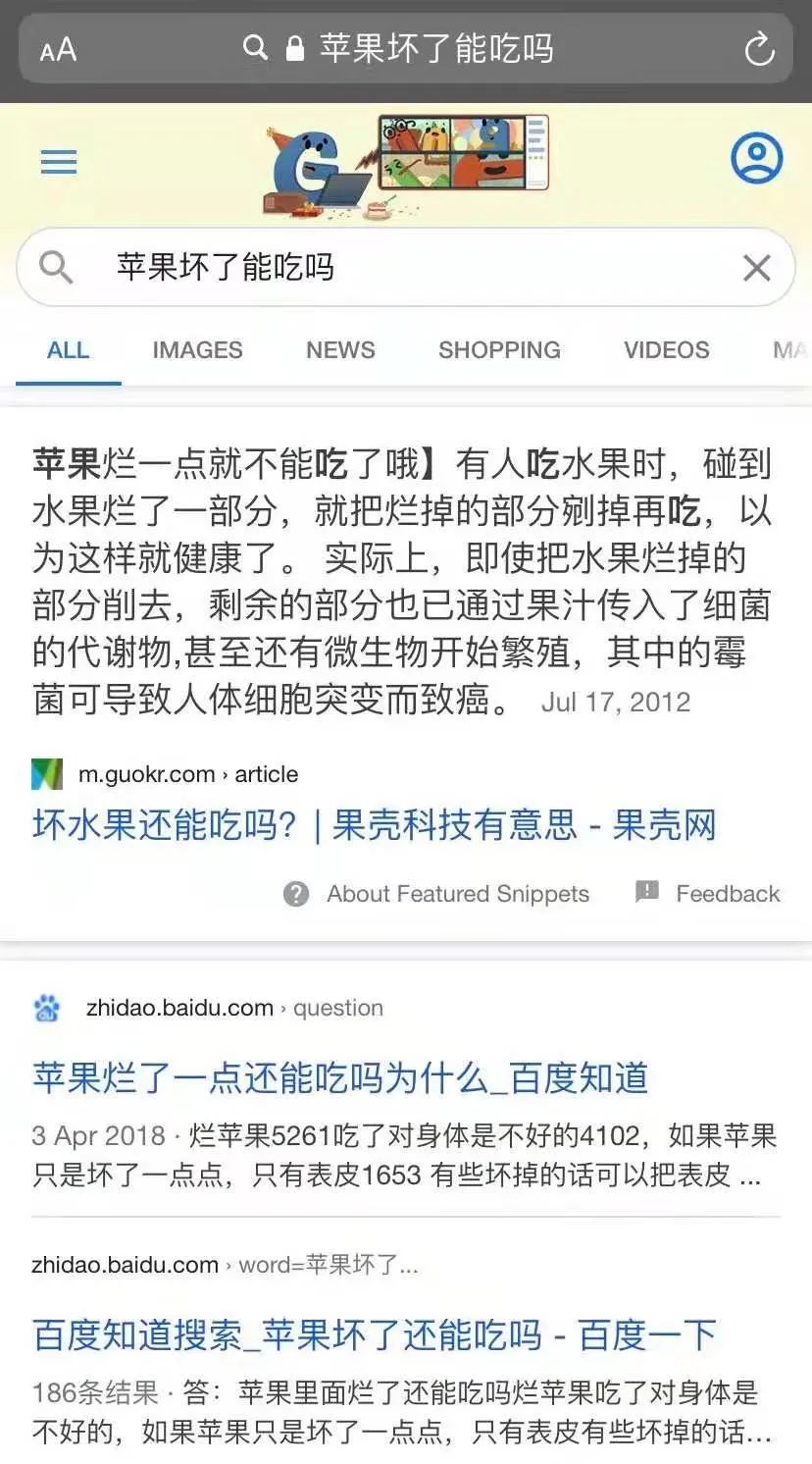
Task: Open the hamburger menu
Action: point(59,162)
